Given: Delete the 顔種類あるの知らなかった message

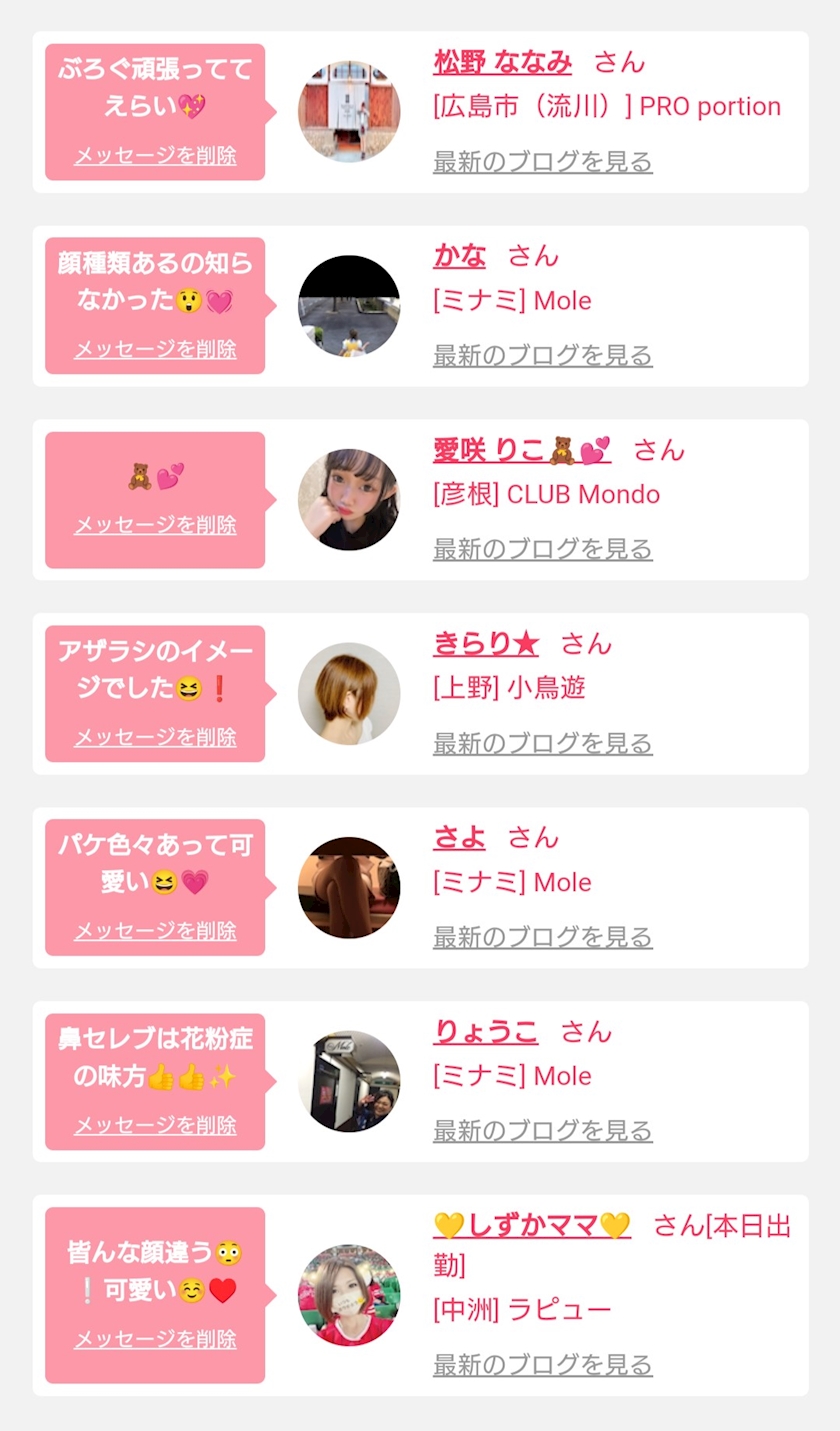Looking at the screenshot, I should [155, 349].
